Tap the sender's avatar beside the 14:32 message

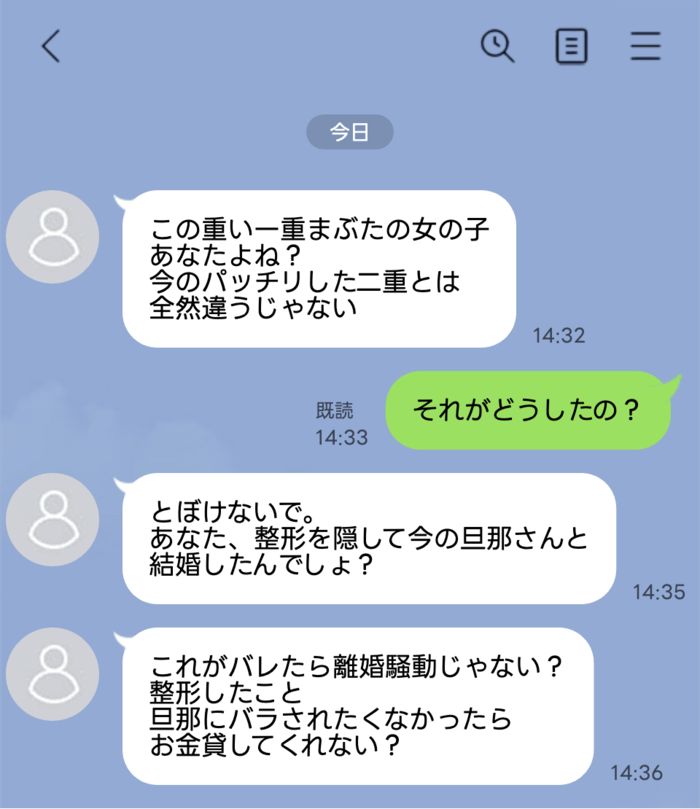52,237
